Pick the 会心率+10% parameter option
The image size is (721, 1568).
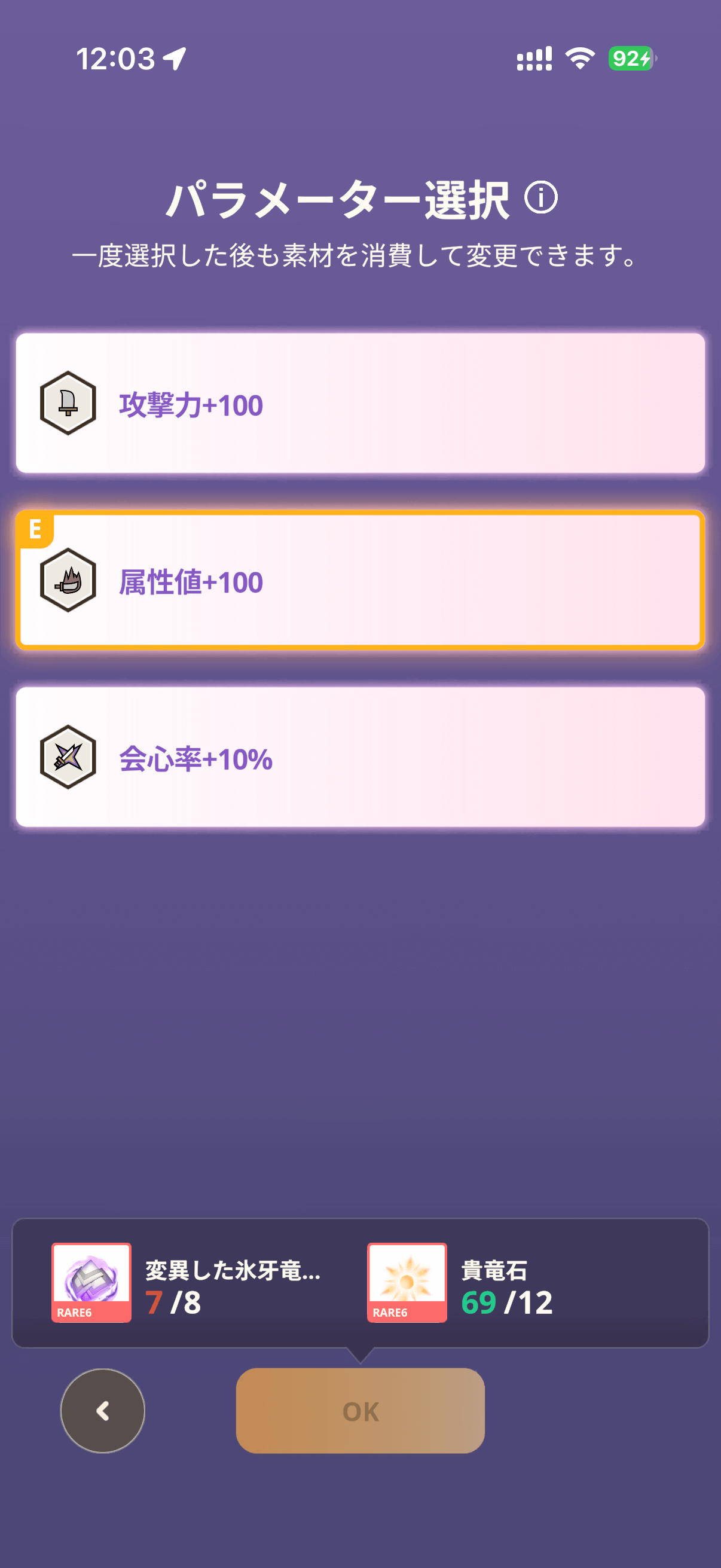point(360,756)
